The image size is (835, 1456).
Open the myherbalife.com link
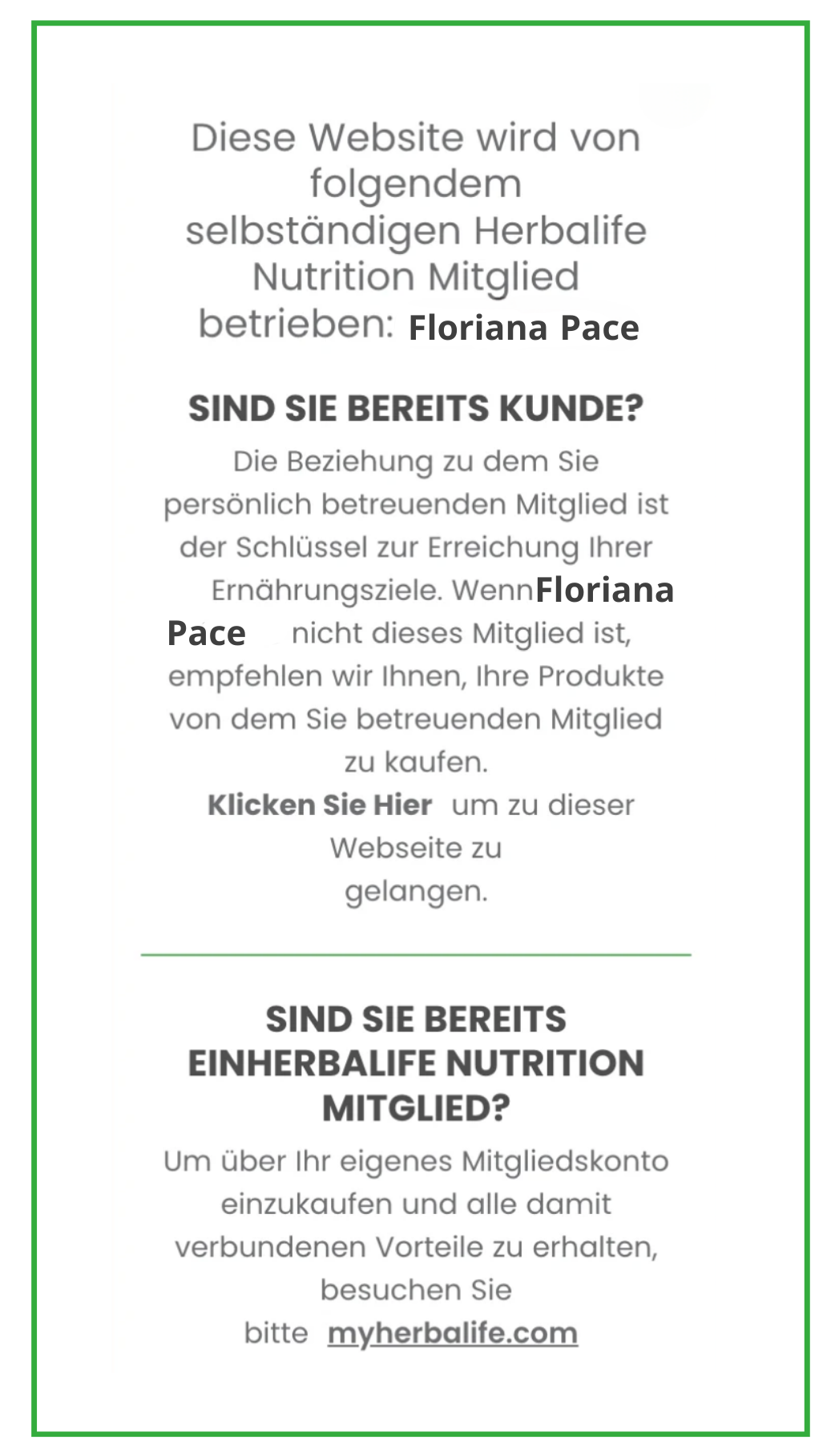point(452,1333)
